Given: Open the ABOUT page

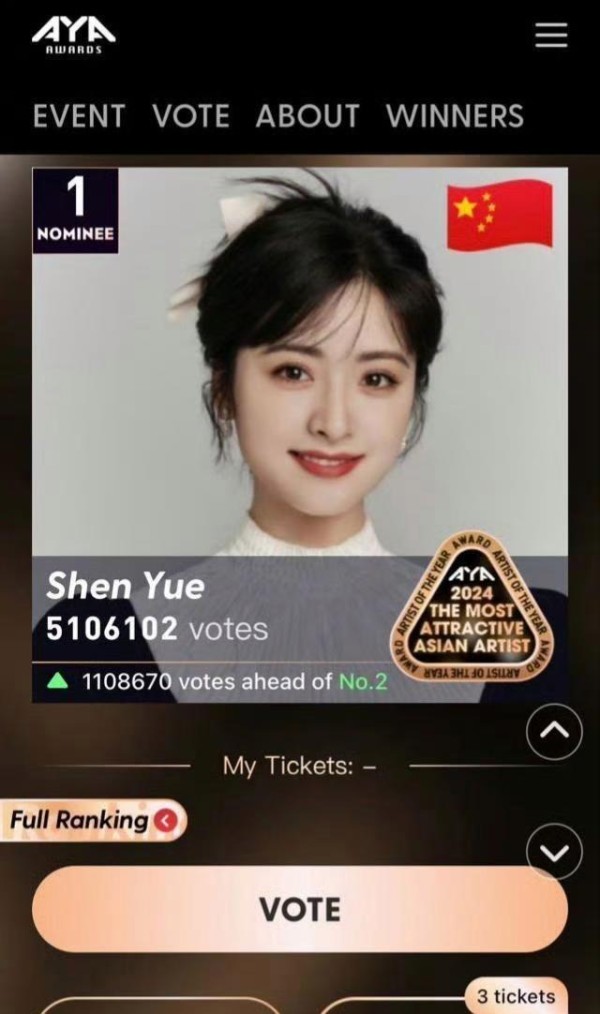Looking at the screenshot, I should coord(307,116).
